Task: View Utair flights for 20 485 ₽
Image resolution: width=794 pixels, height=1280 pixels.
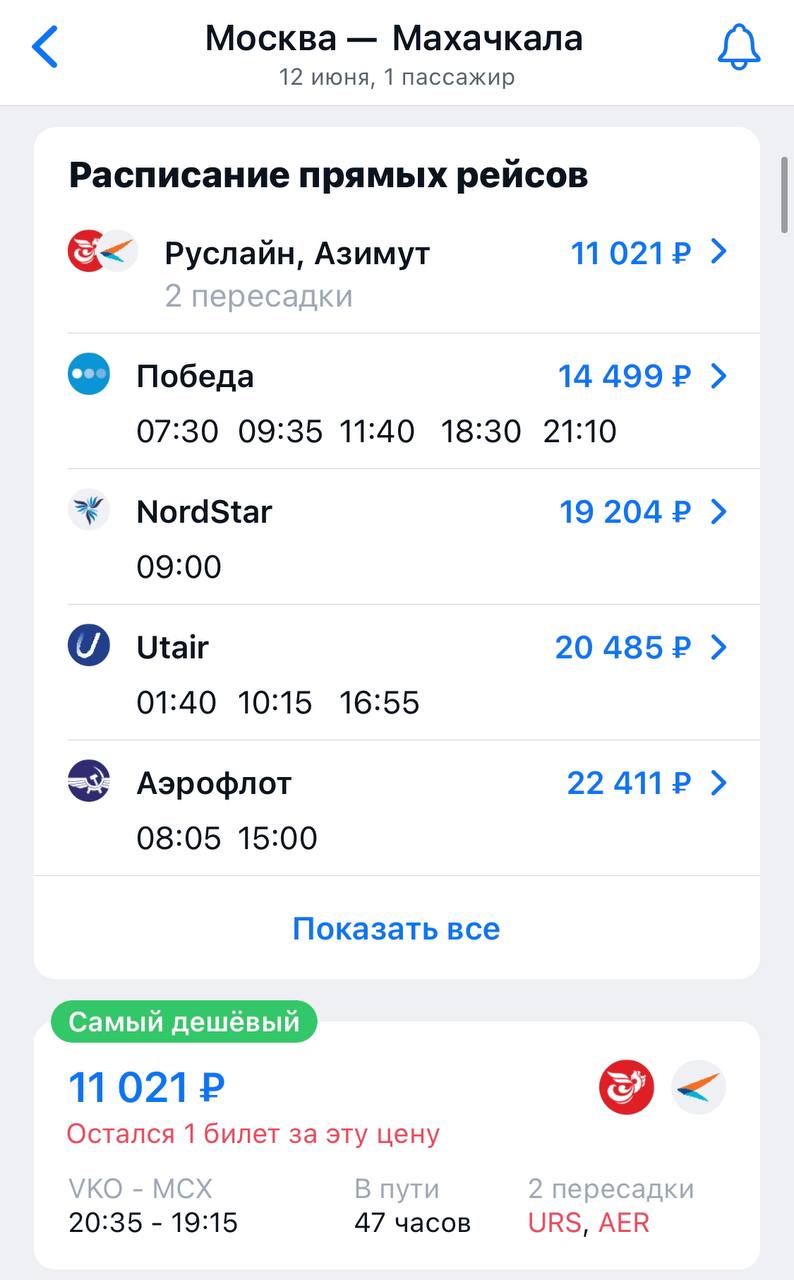Action: (397, 673)
